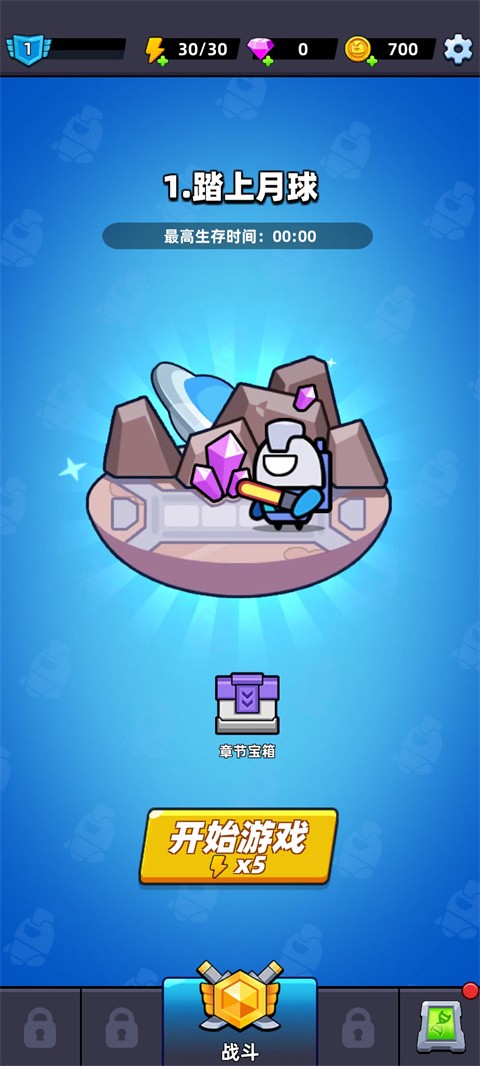The height and width of the screenshot is (1066, 480).
Task: Open the player level badge
Action: click(x=28, y=49)
